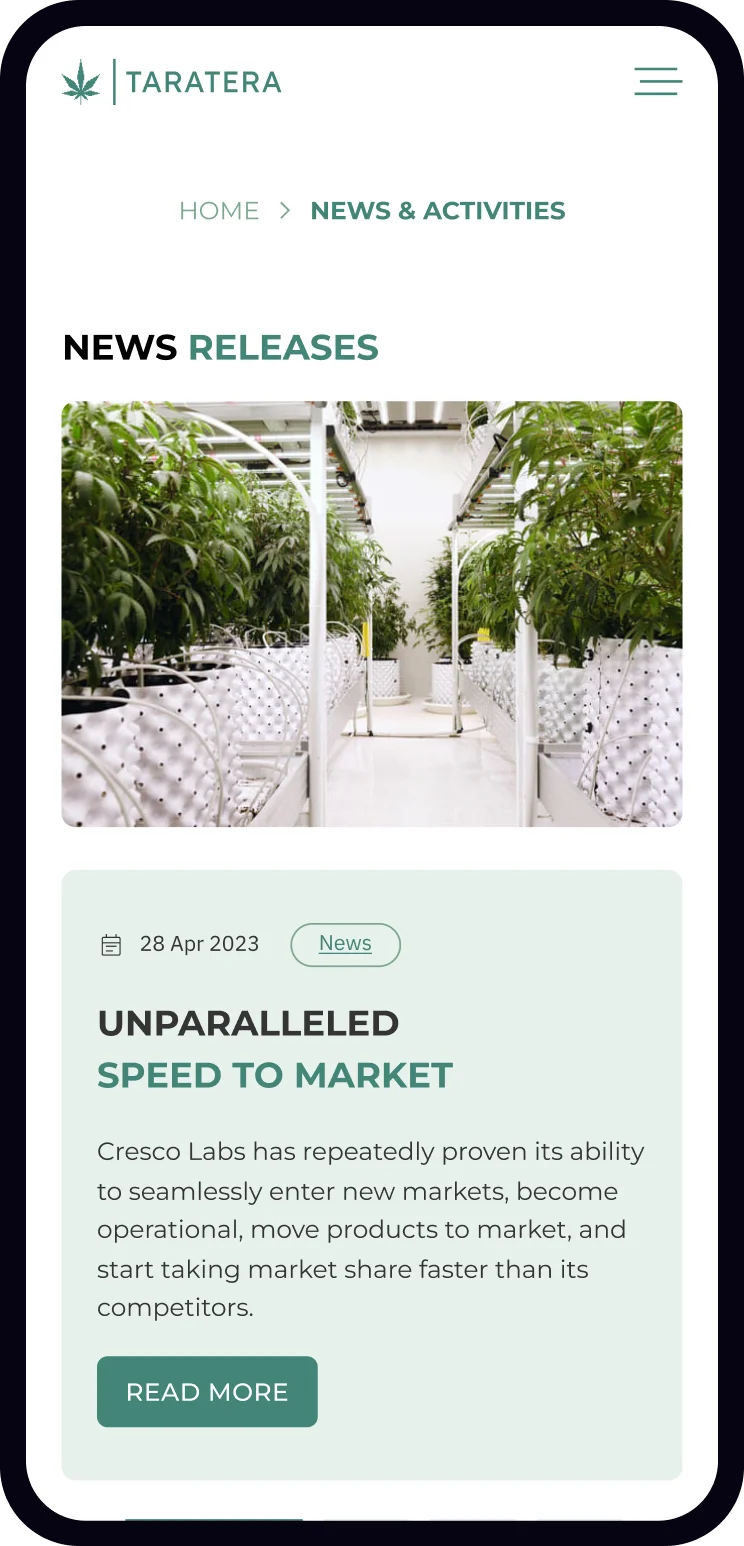744x1546 pixels.
Task: Open the hamburger menu
Action: (658, 81)
